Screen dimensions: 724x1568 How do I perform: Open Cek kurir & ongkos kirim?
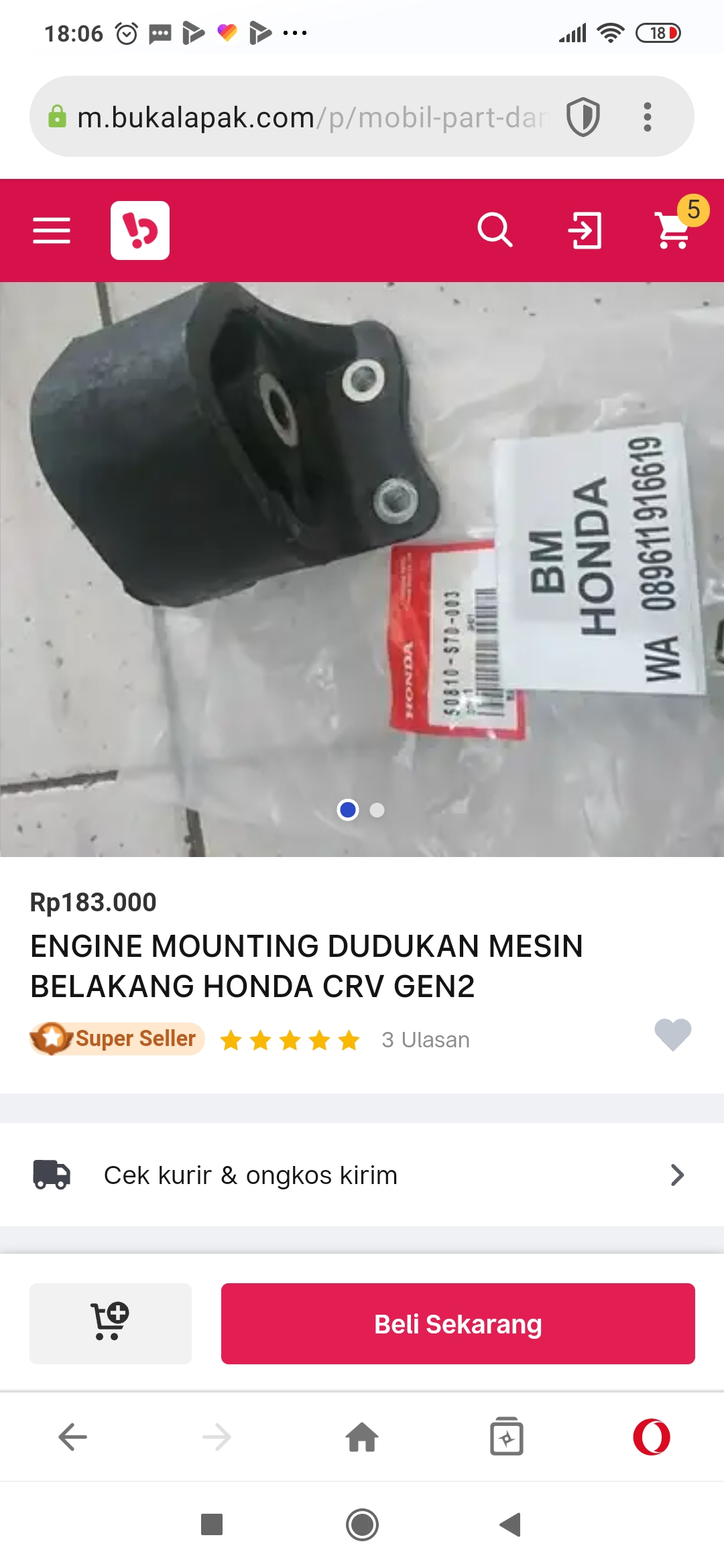[x=362, y=1175]
